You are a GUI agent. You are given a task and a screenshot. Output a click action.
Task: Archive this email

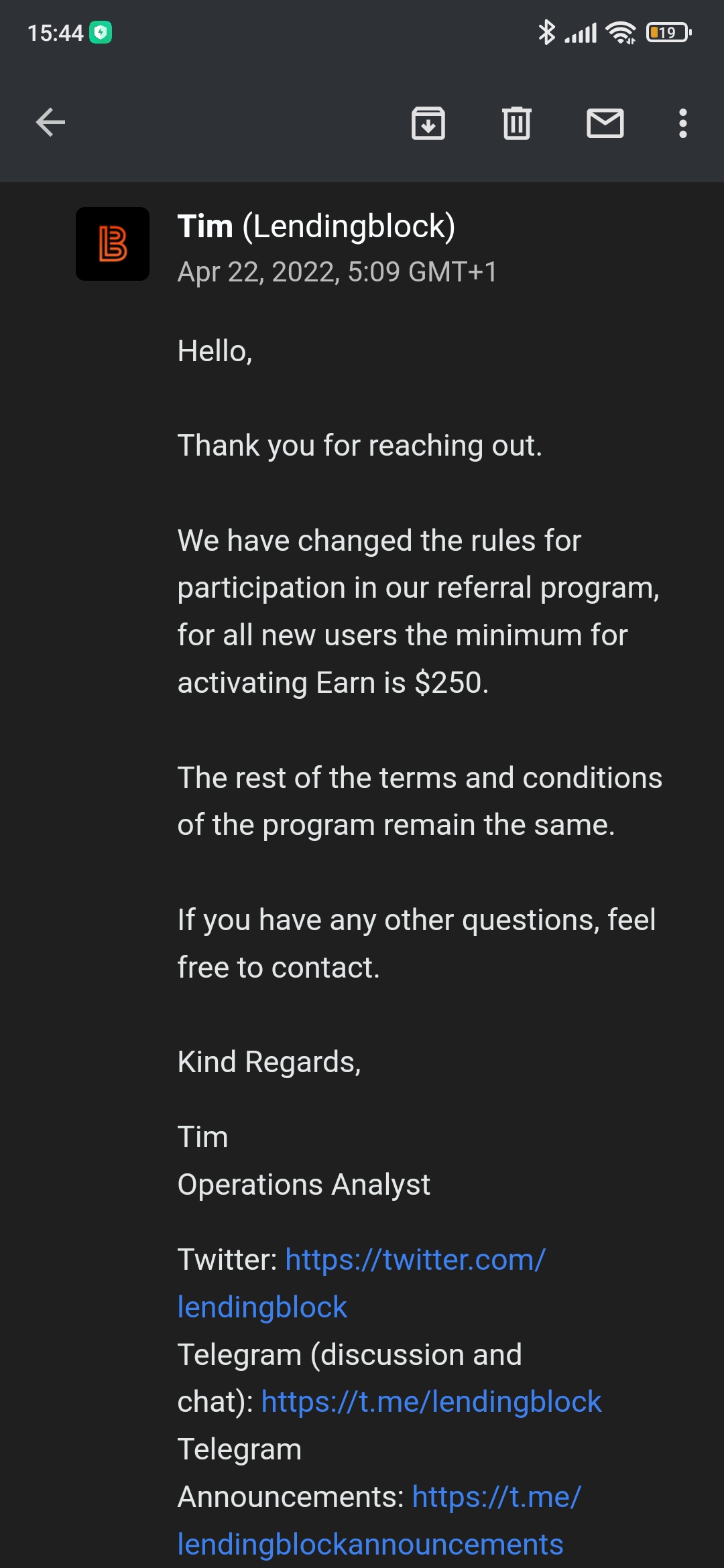coord(428,123)
